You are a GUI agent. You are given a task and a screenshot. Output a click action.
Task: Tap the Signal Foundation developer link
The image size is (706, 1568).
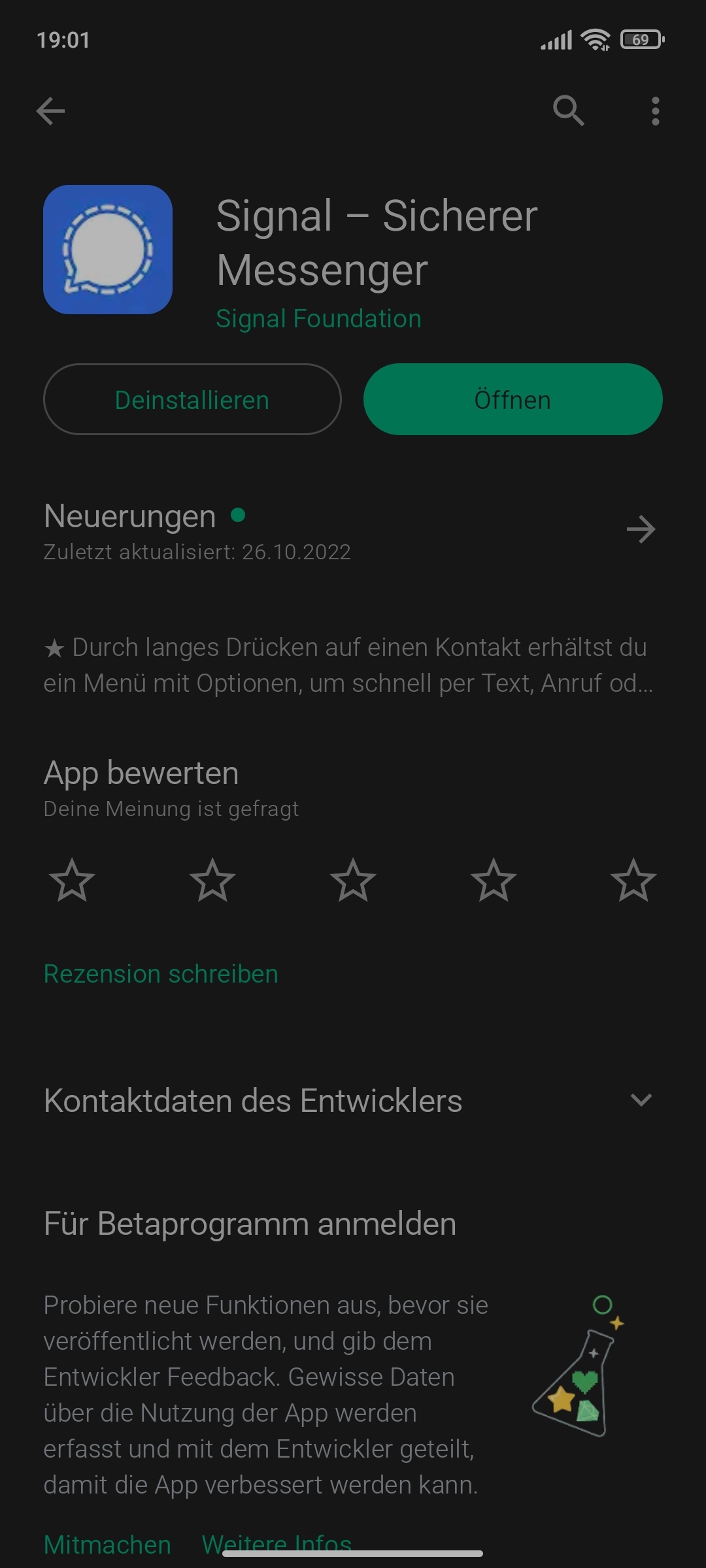pyautogui.click(x=318, y=319)
